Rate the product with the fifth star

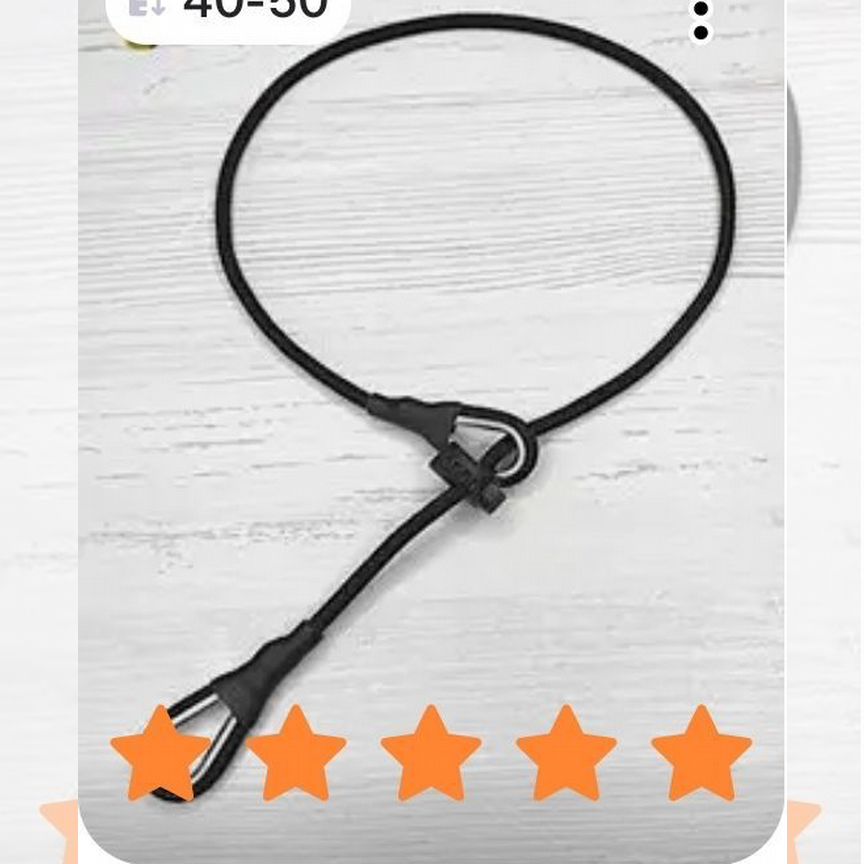coord(701,752)
